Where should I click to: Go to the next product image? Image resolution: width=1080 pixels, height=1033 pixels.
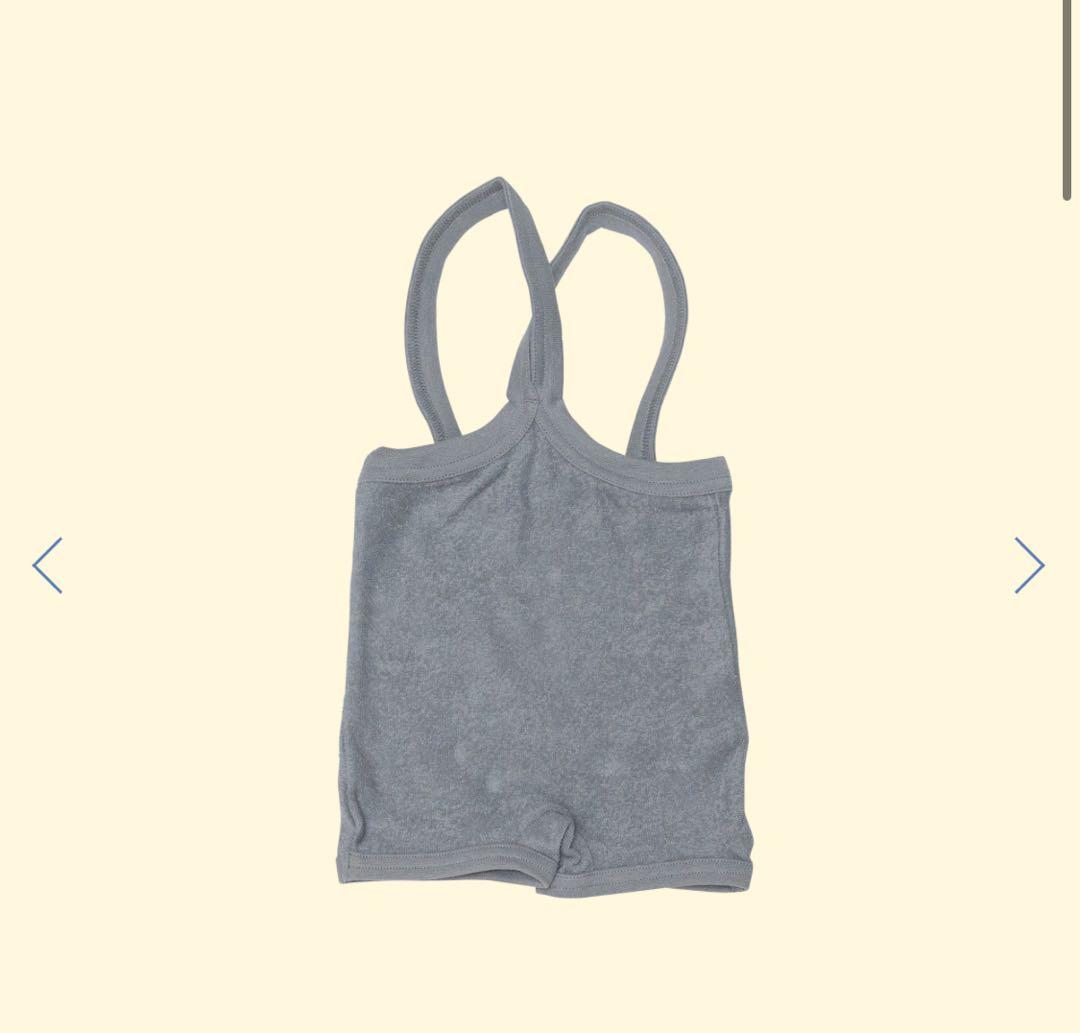pyautogui.click(x=1029, y=565)
